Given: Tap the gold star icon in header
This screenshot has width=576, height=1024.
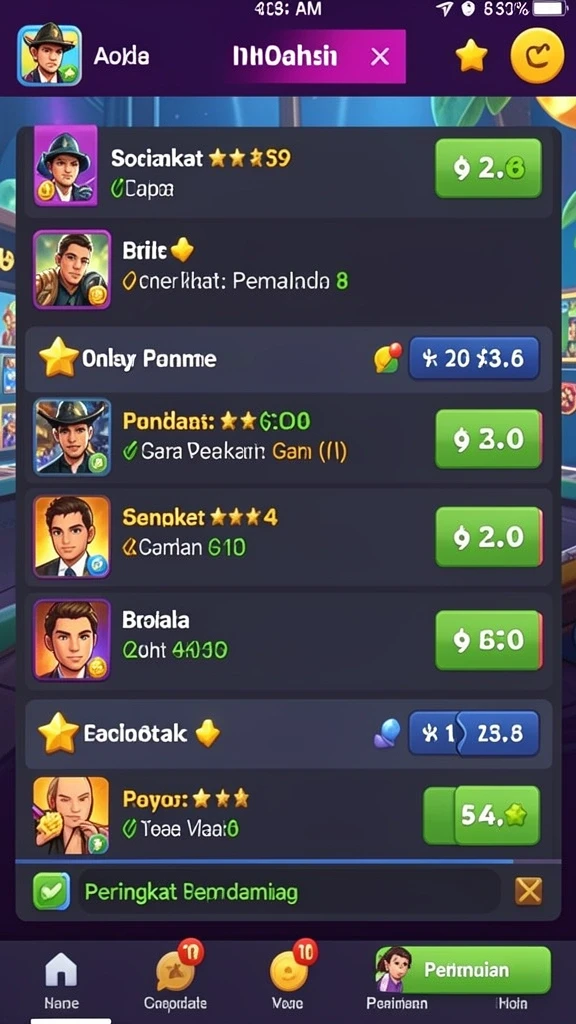Looking at the screenshot, I should click(x=471, y=56).
